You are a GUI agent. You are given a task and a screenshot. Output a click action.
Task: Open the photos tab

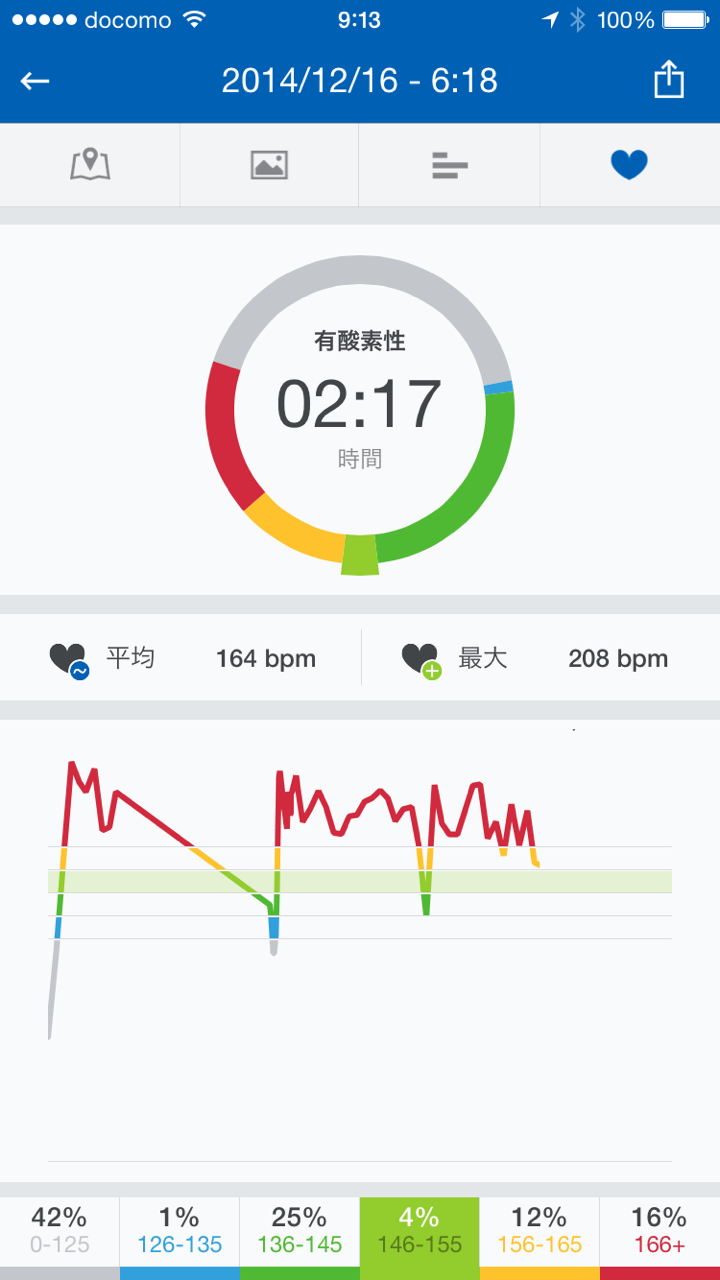click(x=269, y=165)
